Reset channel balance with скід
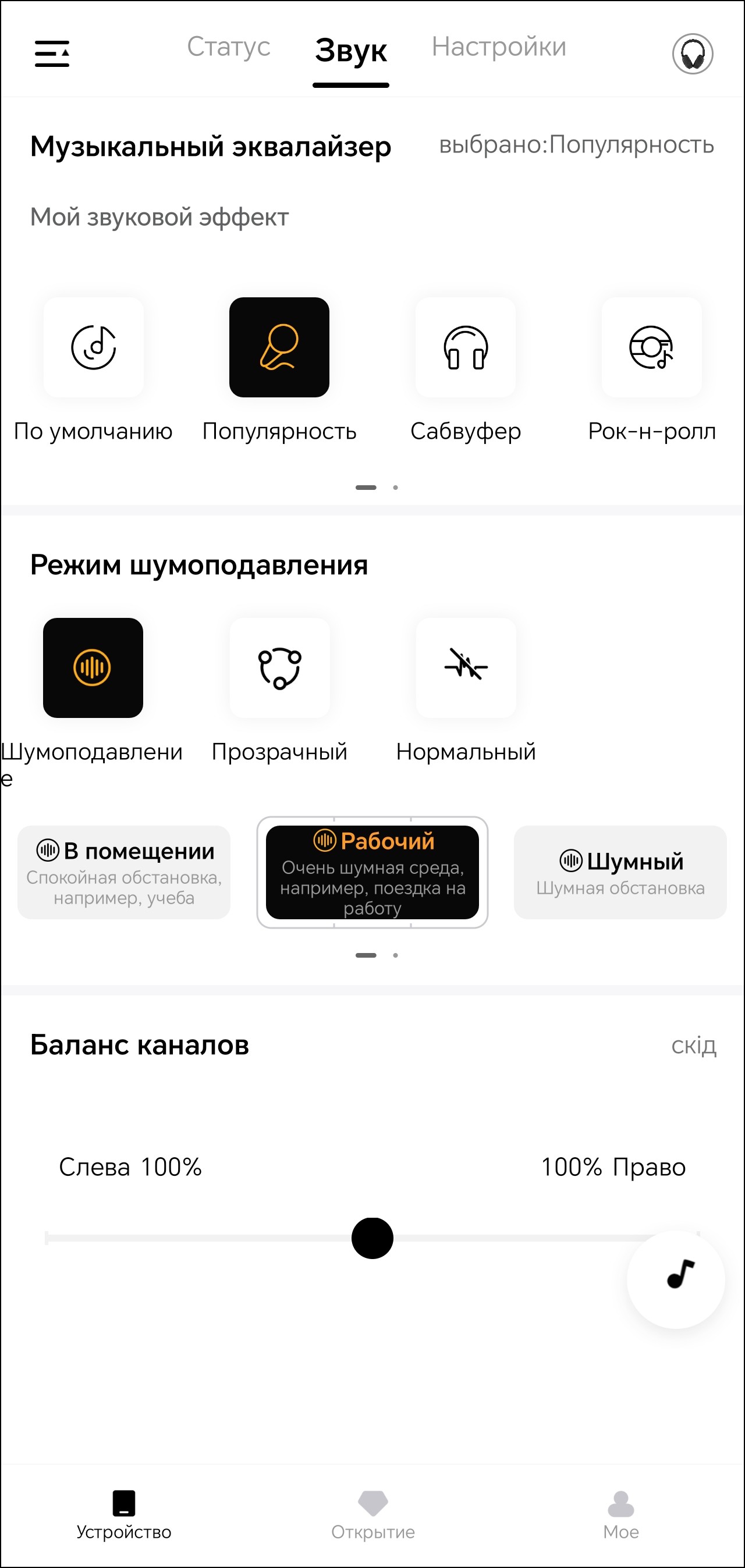 coord(693,1046)
